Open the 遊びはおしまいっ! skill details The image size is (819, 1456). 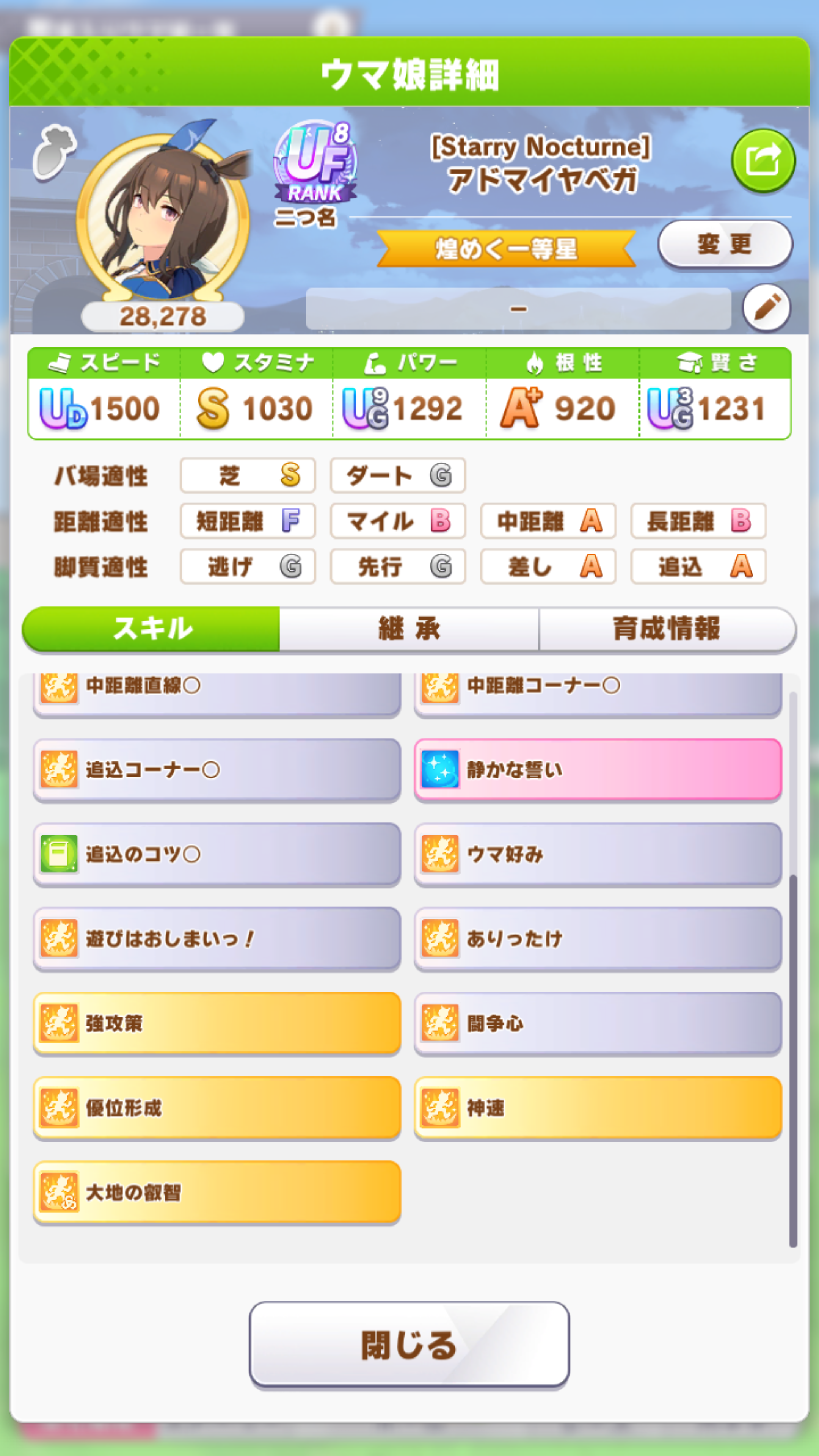217,939
